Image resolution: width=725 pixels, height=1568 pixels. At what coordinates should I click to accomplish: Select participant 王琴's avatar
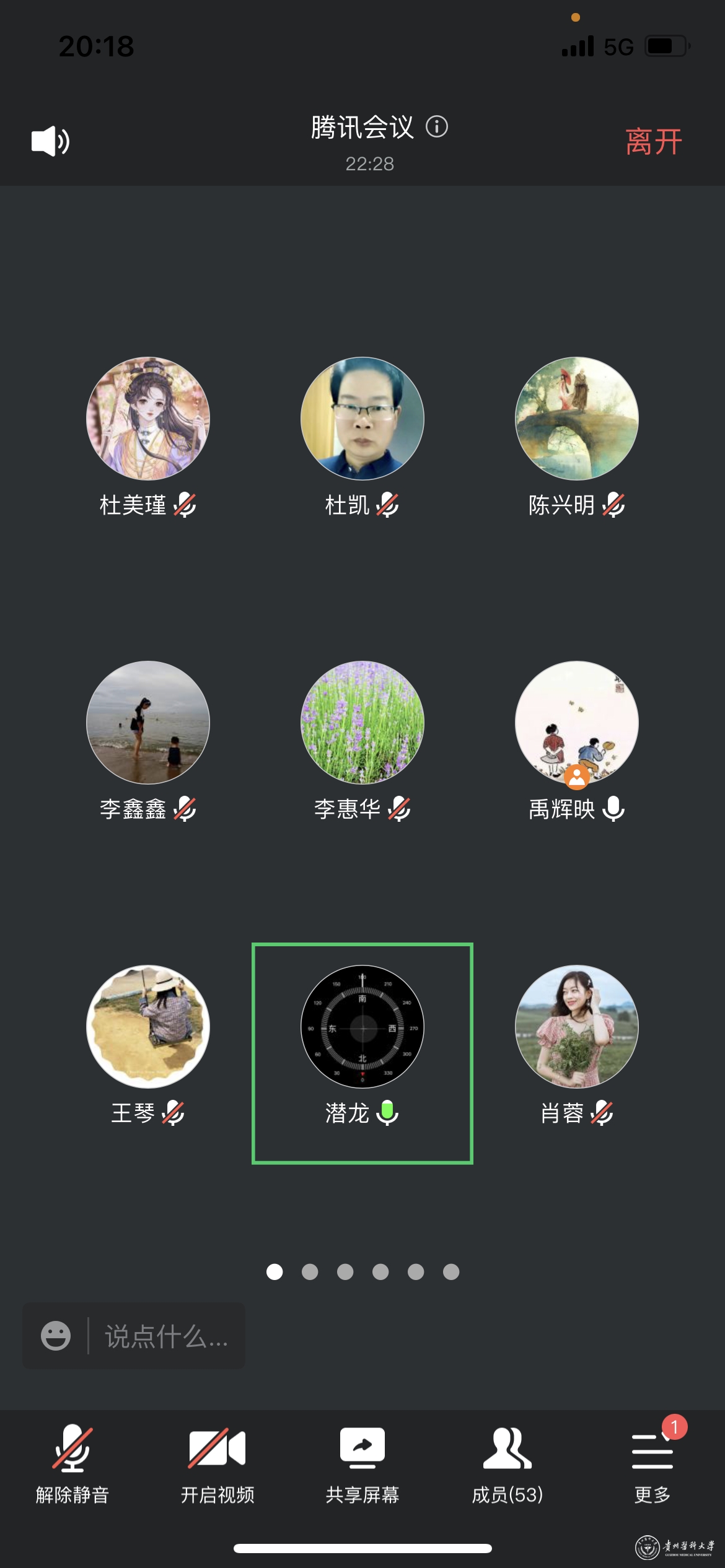click(x=148, y=1027)
